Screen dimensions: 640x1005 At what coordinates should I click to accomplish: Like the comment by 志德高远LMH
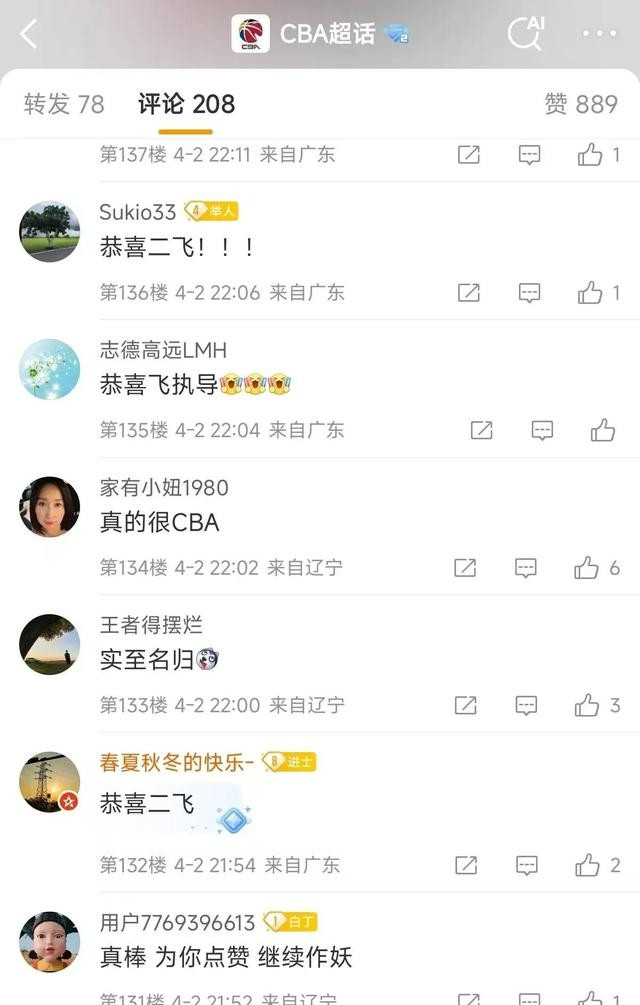click(602, 430)
